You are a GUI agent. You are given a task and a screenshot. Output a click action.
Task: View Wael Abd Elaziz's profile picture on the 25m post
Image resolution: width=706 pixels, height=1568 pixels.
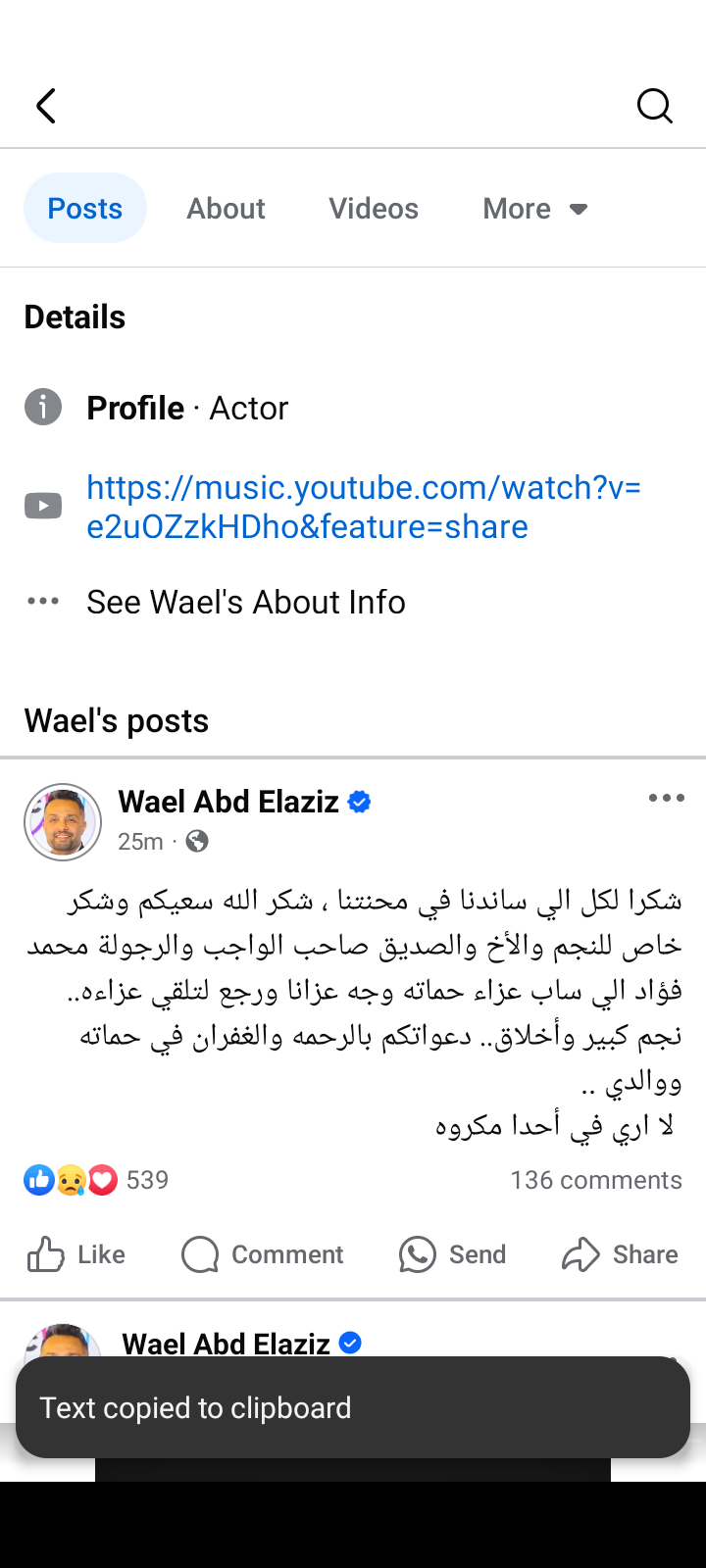(x=63, y=821)
